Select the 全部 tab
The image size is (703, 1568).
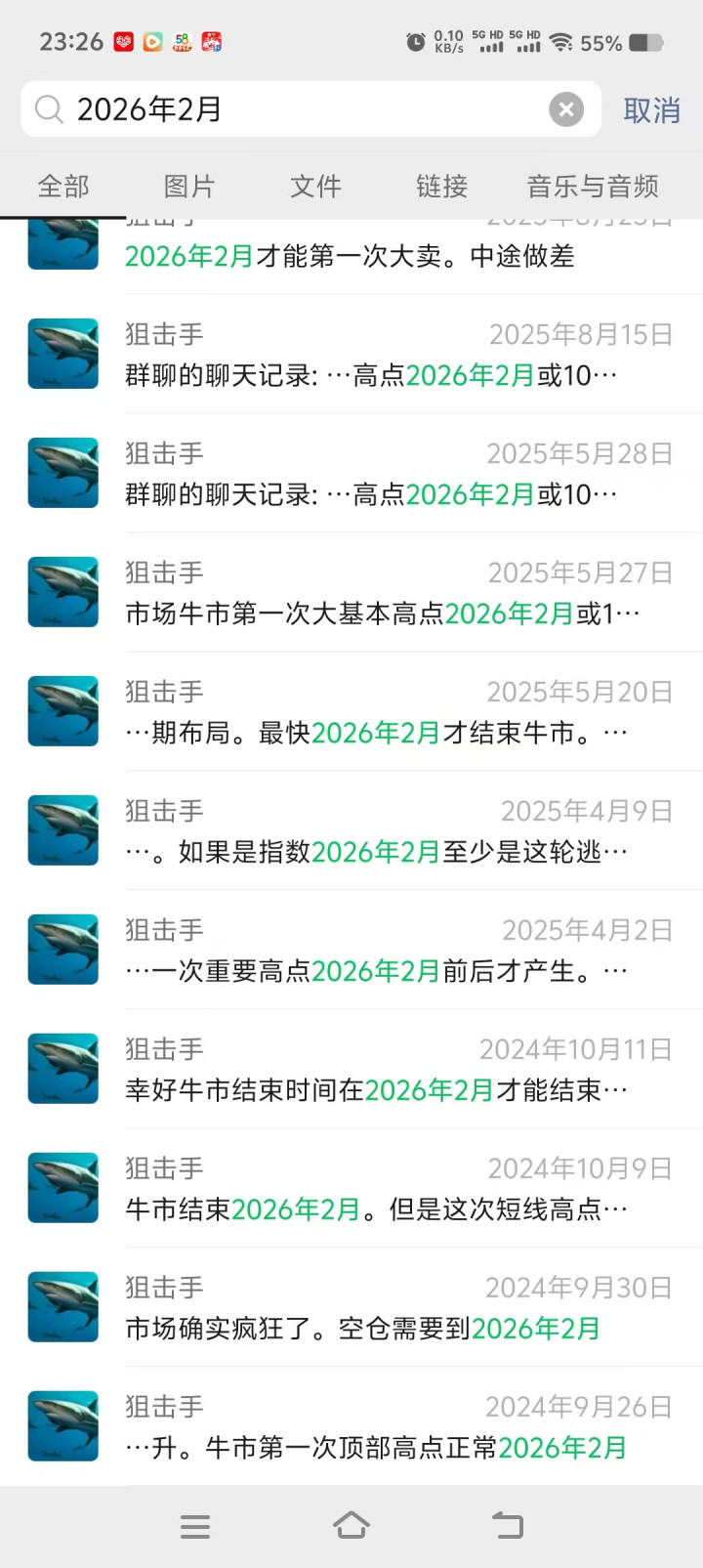63,186
